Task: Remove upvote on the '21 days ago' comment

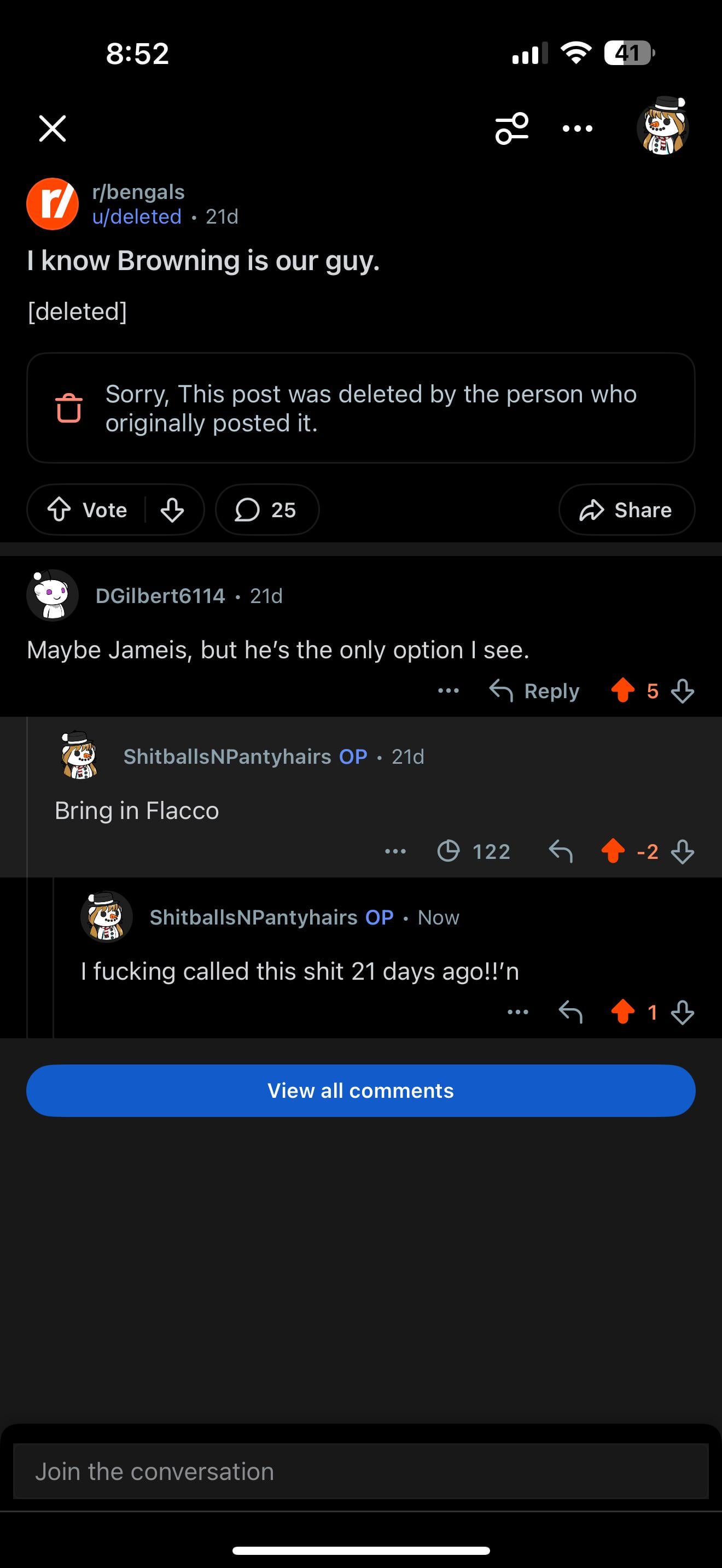Action: (x=623, y=1011)
